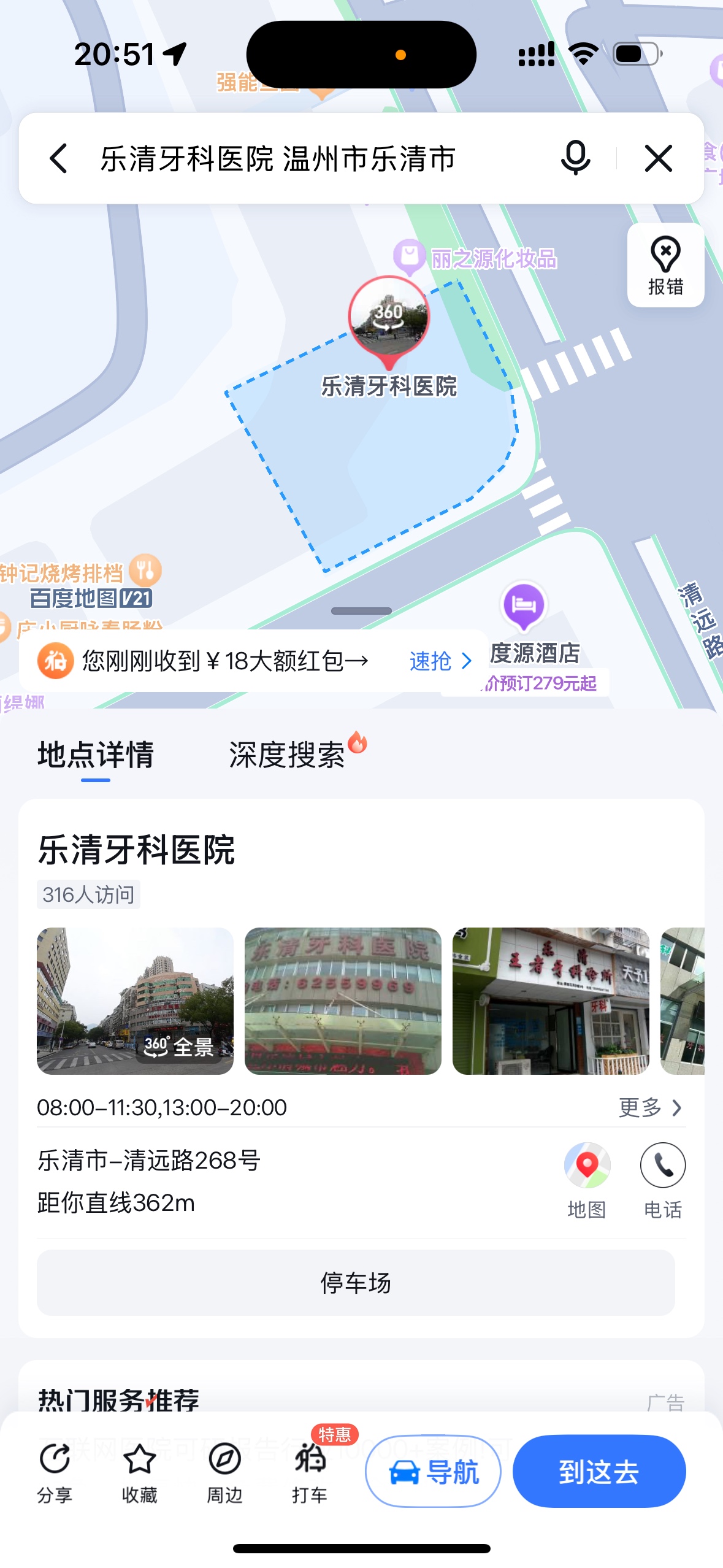
Task: Switch to the 深度搜索 tab
Action: pyautogui.click(x=287, y=755)
